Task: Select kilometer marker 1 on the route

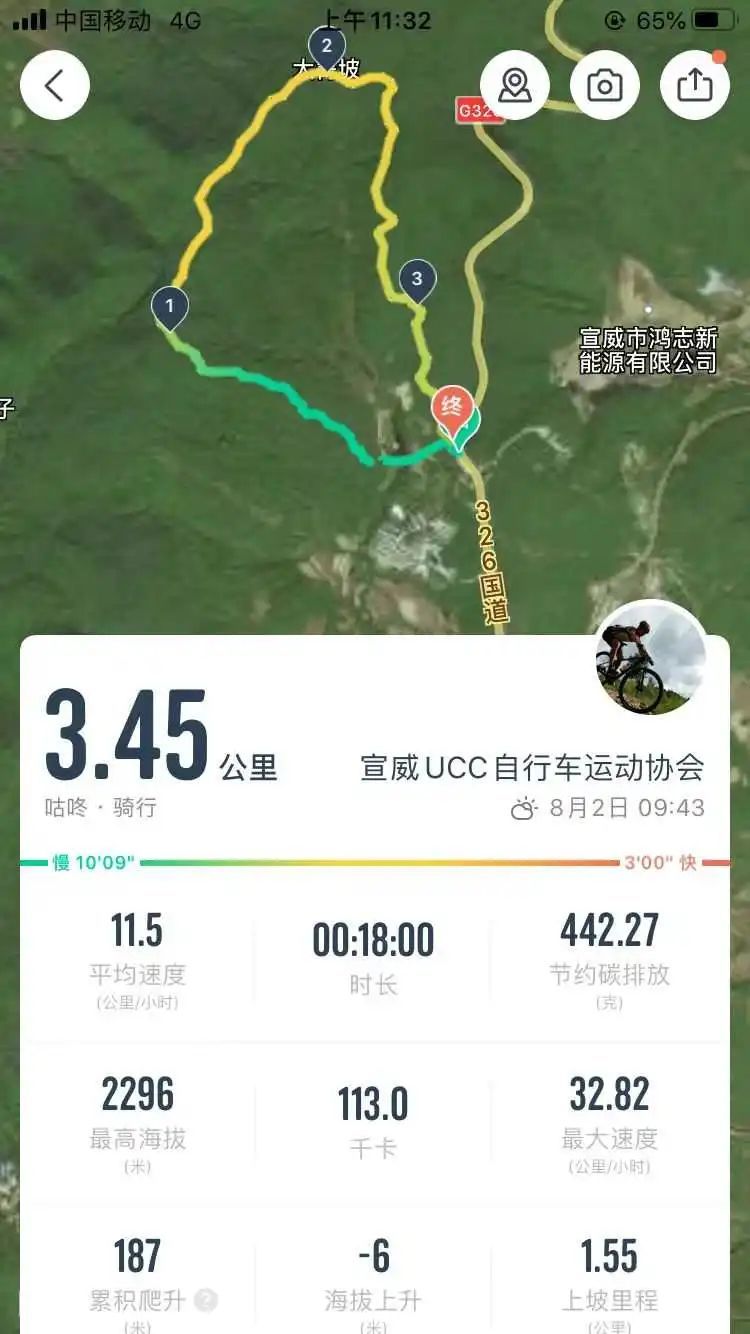Action: coord(170,305)
